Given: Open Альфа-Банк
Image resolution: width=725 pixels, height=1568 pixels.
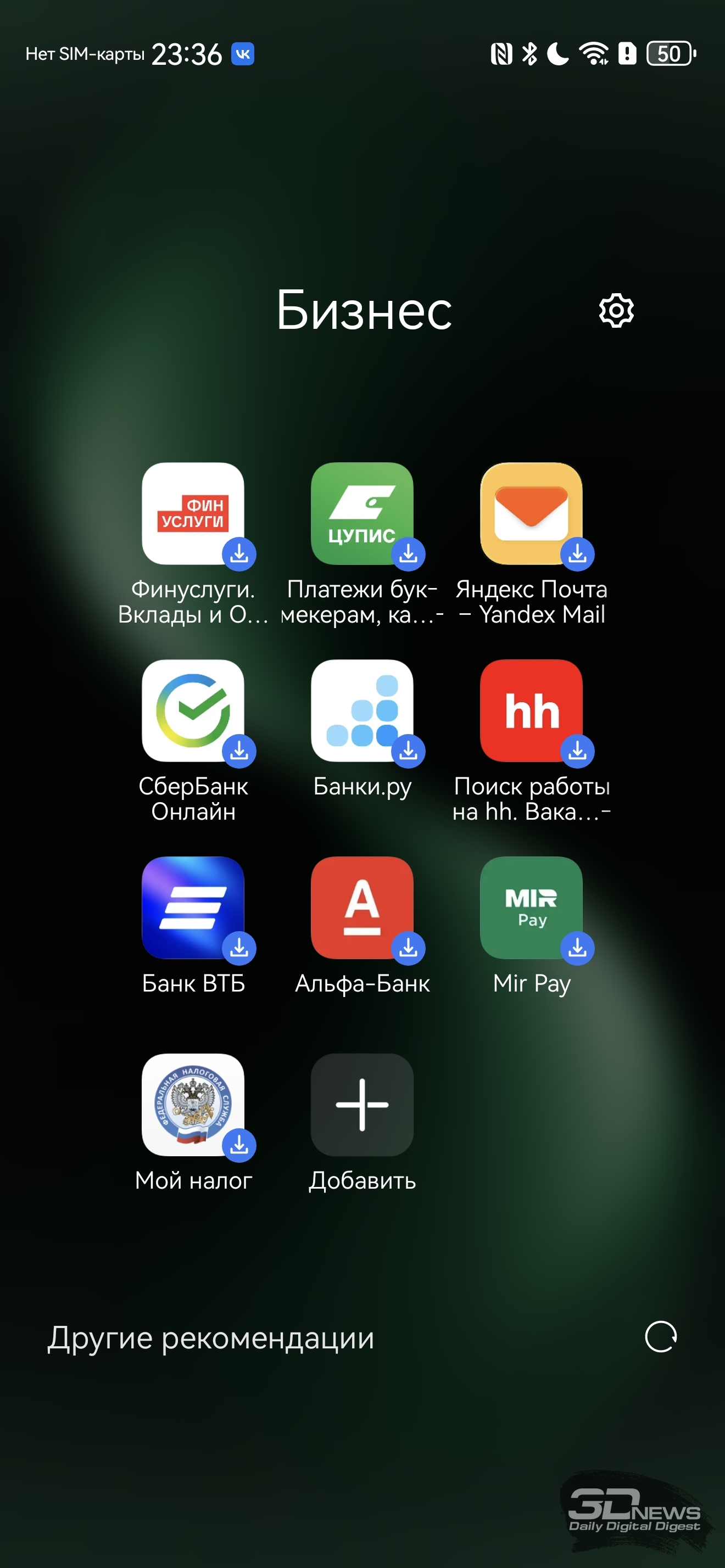Looking at the screenshot, I should [362, 908].
